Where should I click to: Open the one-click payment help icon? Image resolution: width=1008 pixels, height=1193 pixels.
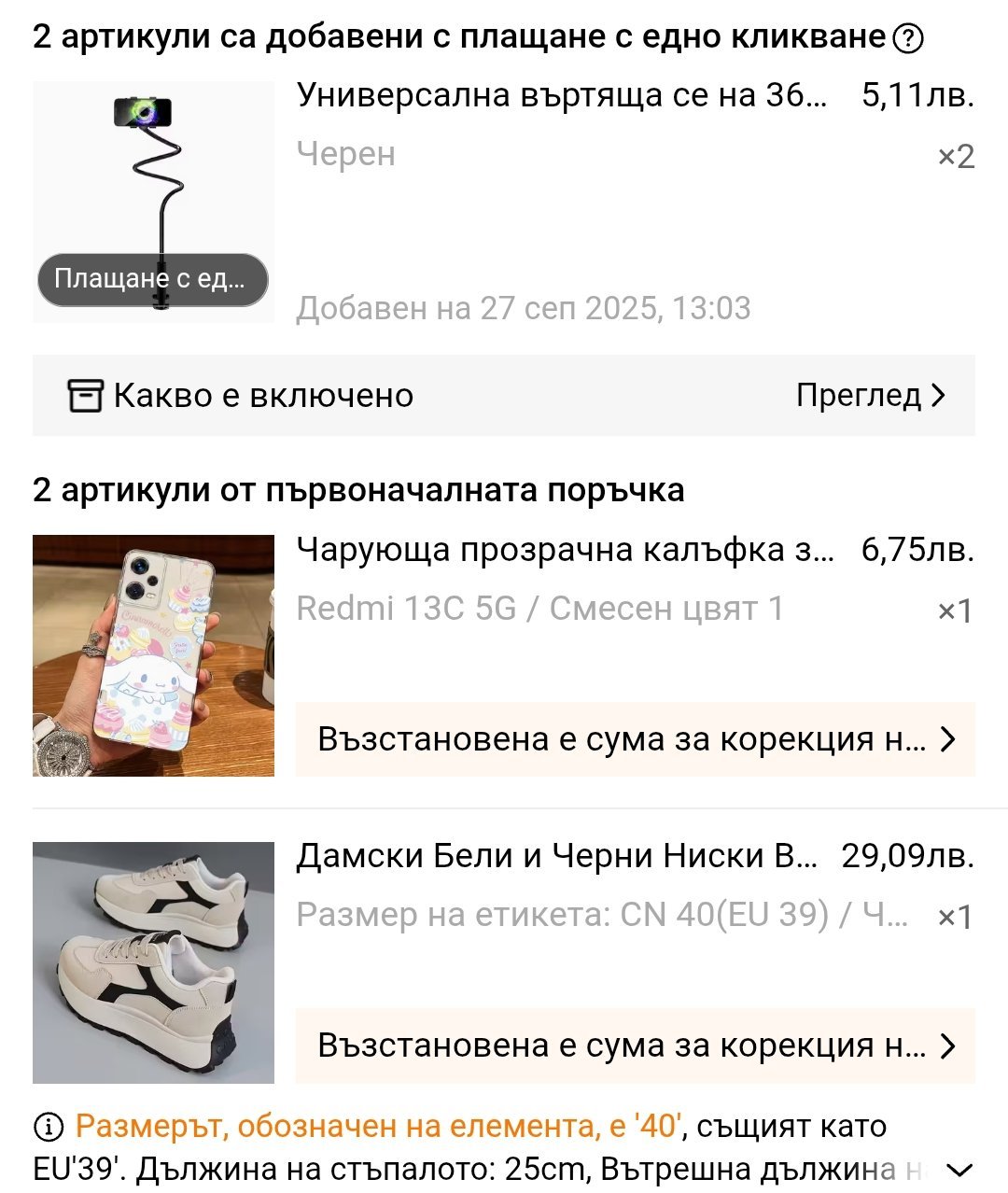pos(908,38)
